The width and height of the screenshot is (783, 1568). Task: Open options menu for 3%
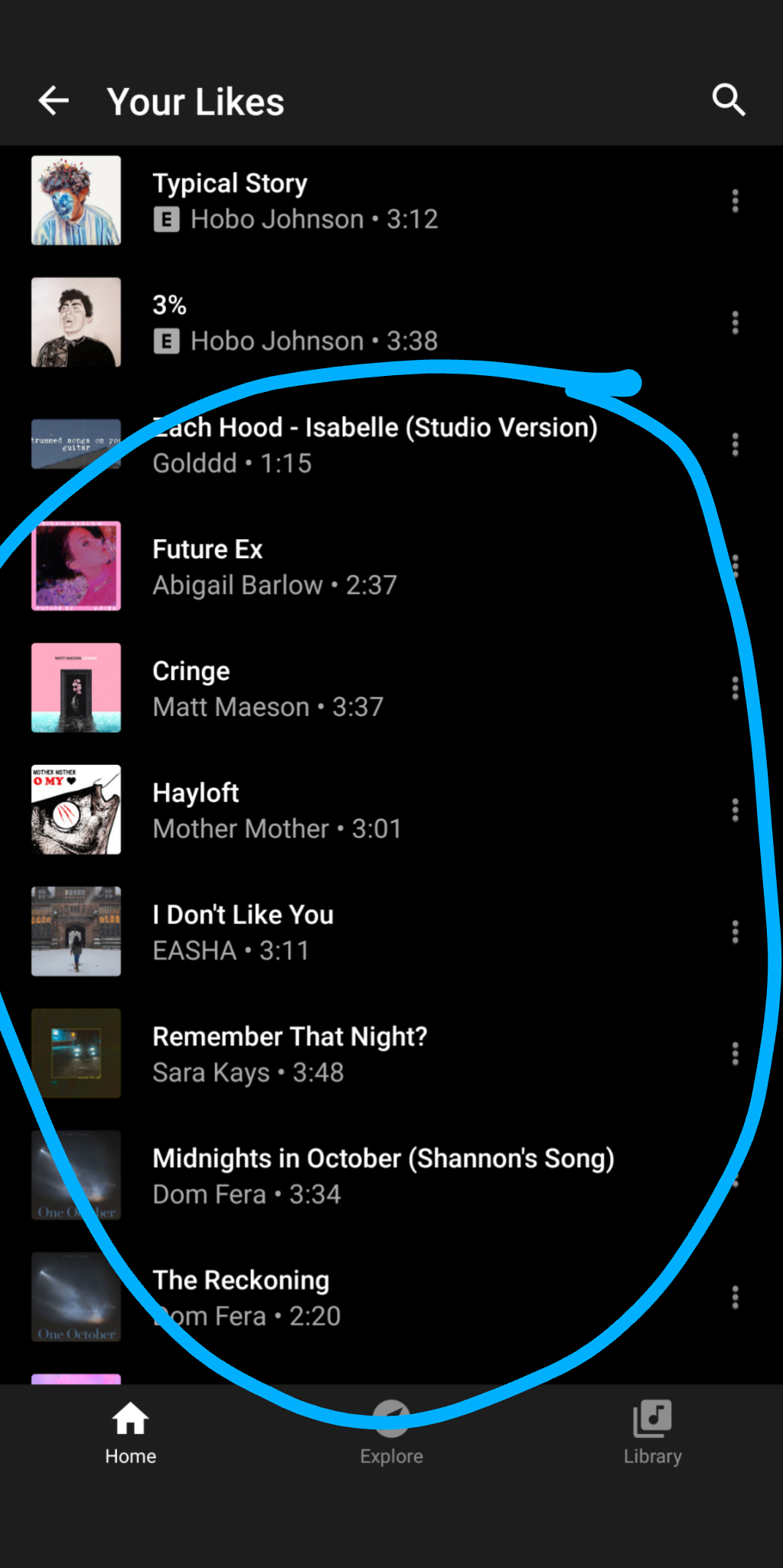pyautogui.click(x=735, y=322)
